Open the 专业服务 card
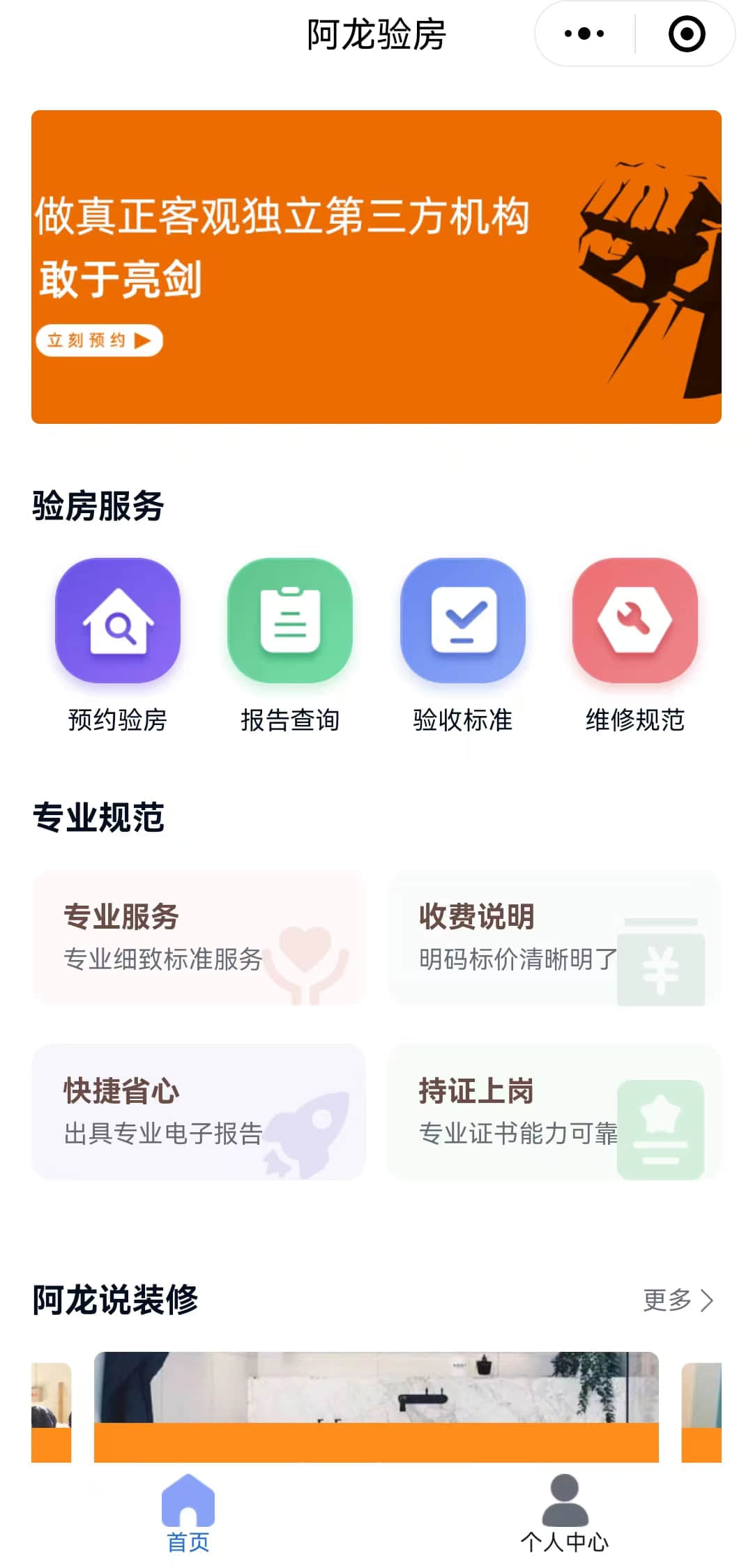 click(199, 937)
